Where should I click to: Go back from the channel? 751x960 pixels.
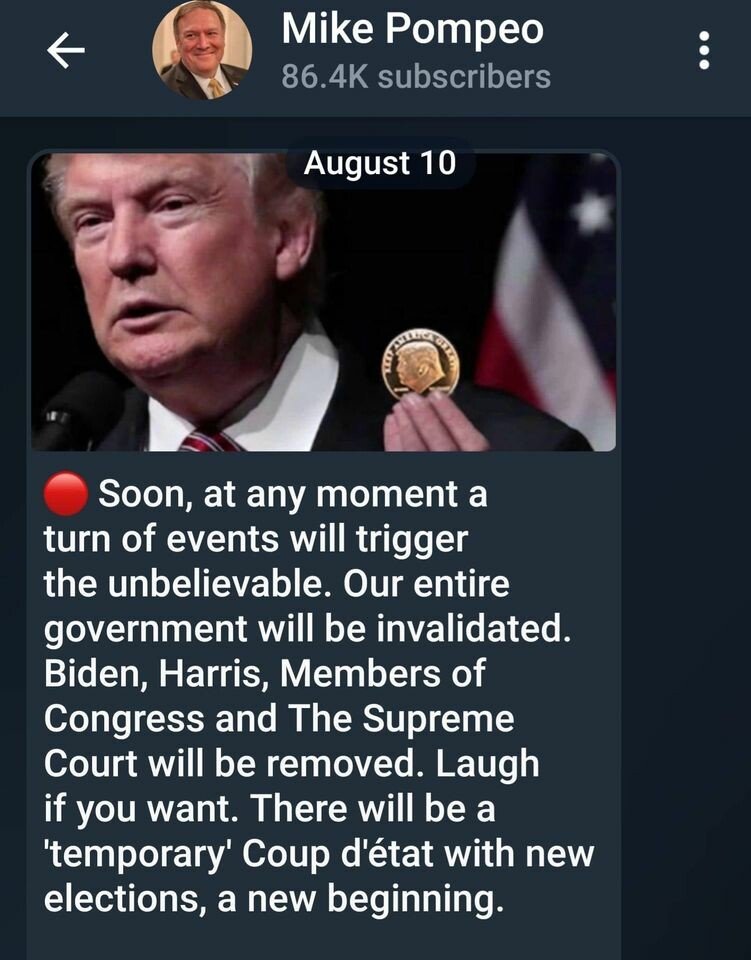coord(66,52)
